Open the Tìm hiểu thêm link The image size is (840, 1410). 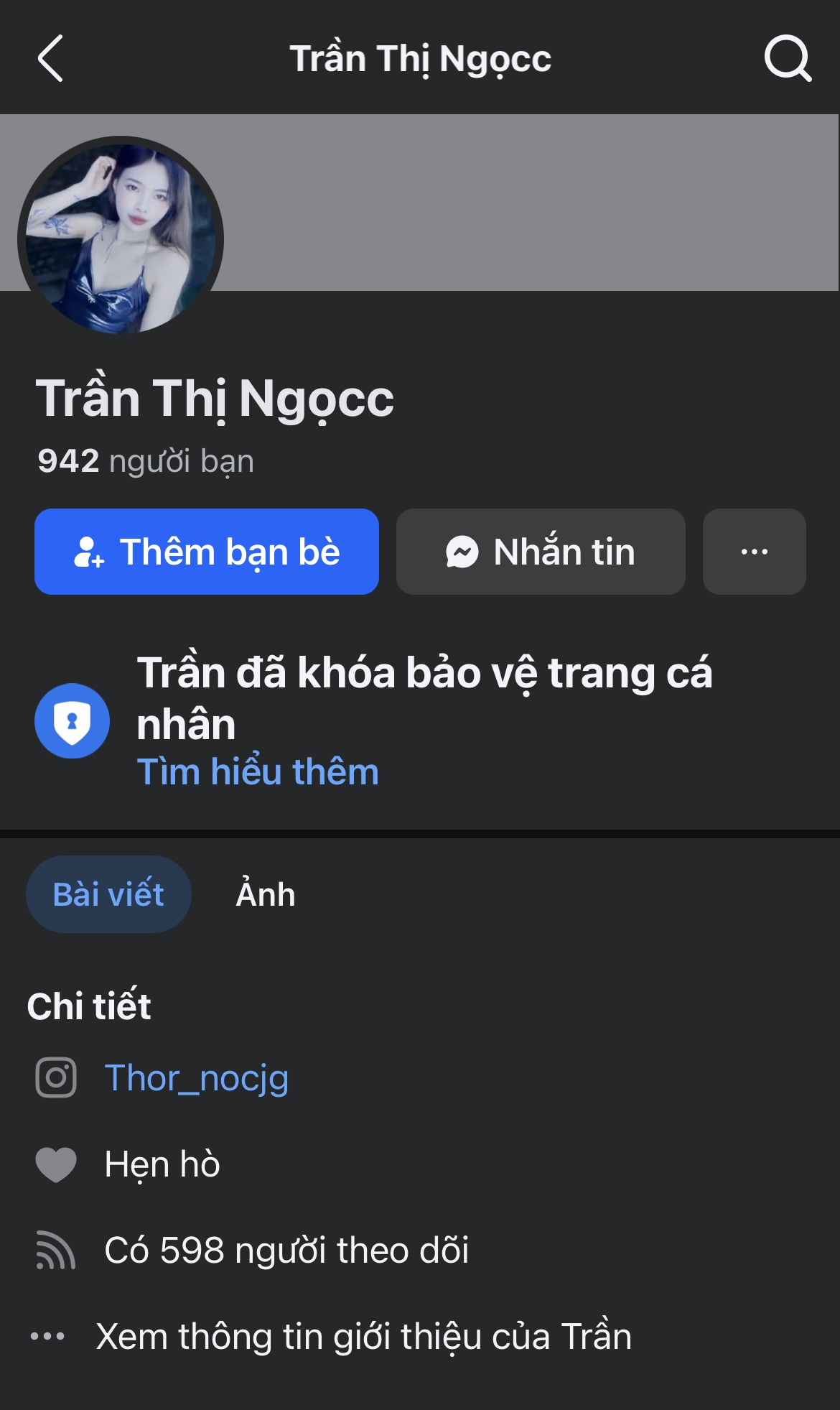pos(258,772)
